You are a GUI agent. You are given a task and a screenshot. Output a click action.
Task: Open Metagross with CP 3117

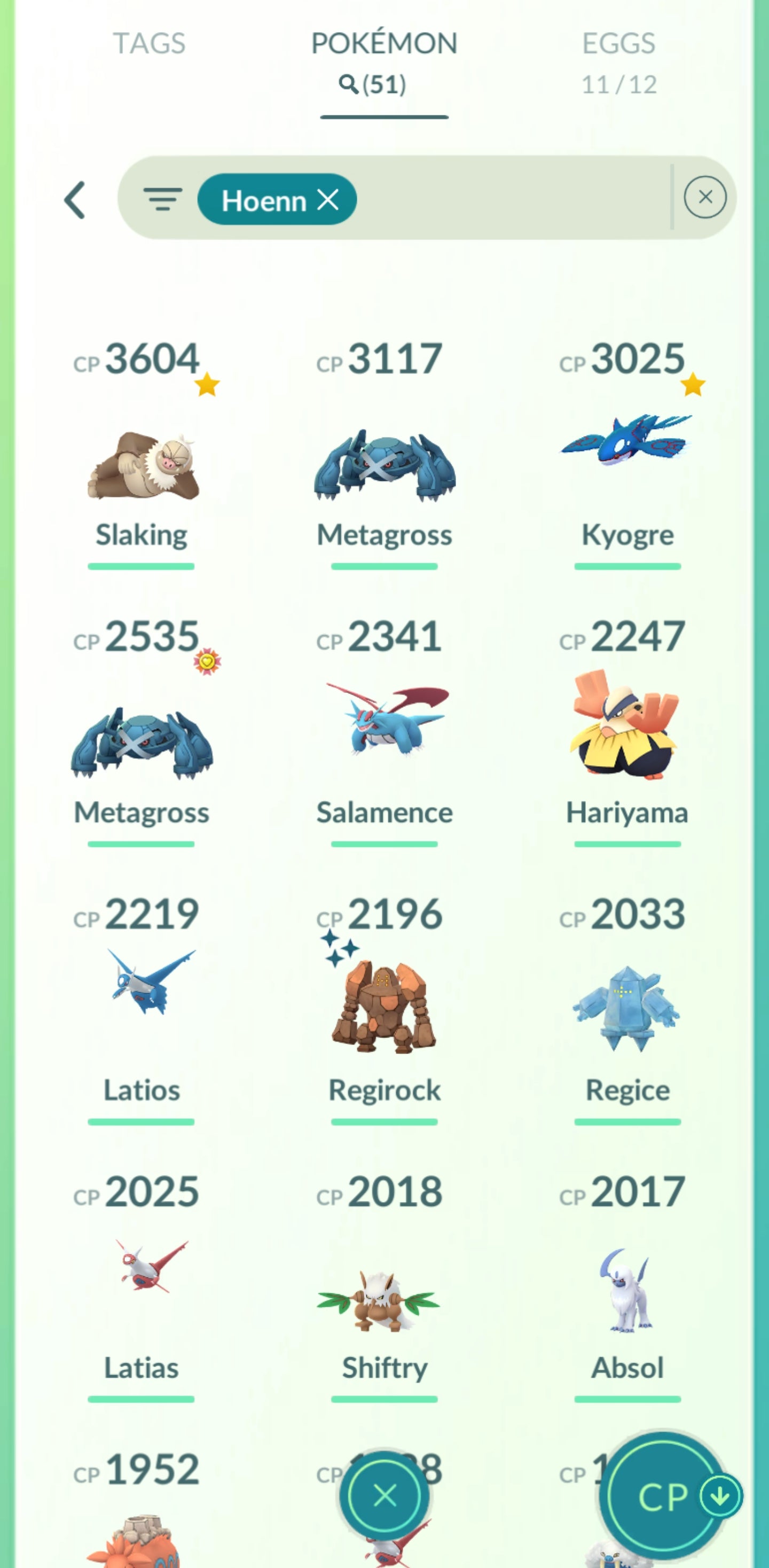[384, 466]
